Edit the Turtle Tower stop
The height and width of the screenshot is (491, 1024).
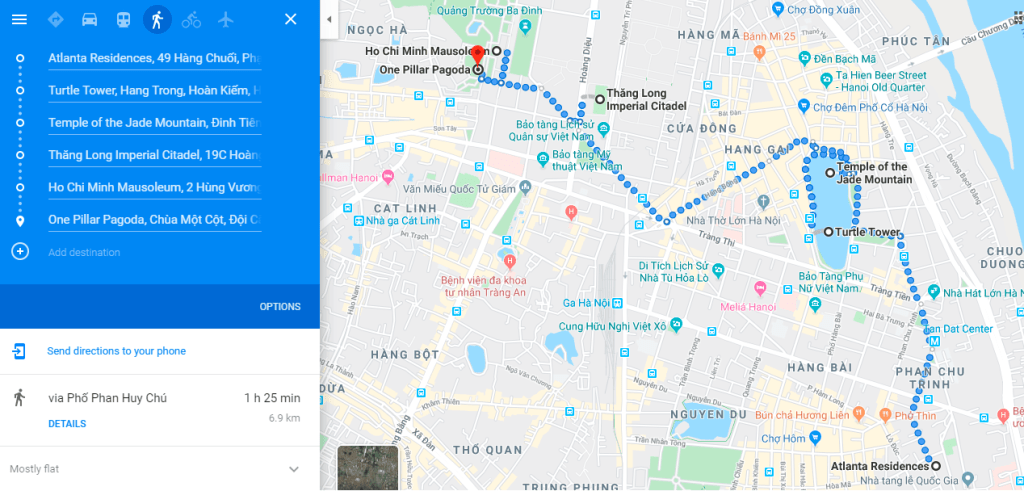click(154, 90)
